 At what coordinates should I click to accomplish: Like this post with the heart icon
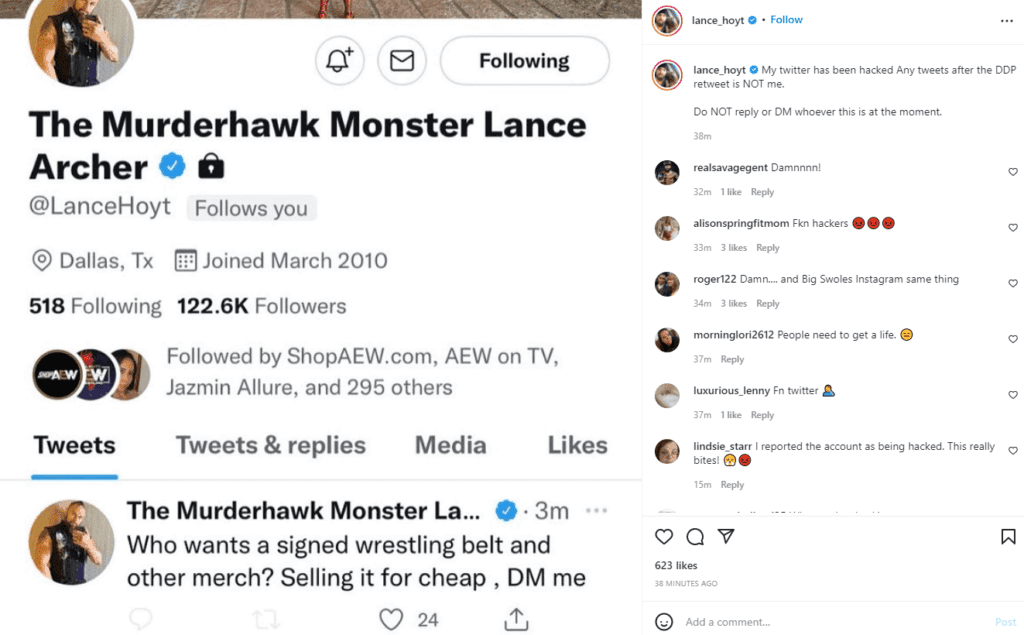pos(664,537)
